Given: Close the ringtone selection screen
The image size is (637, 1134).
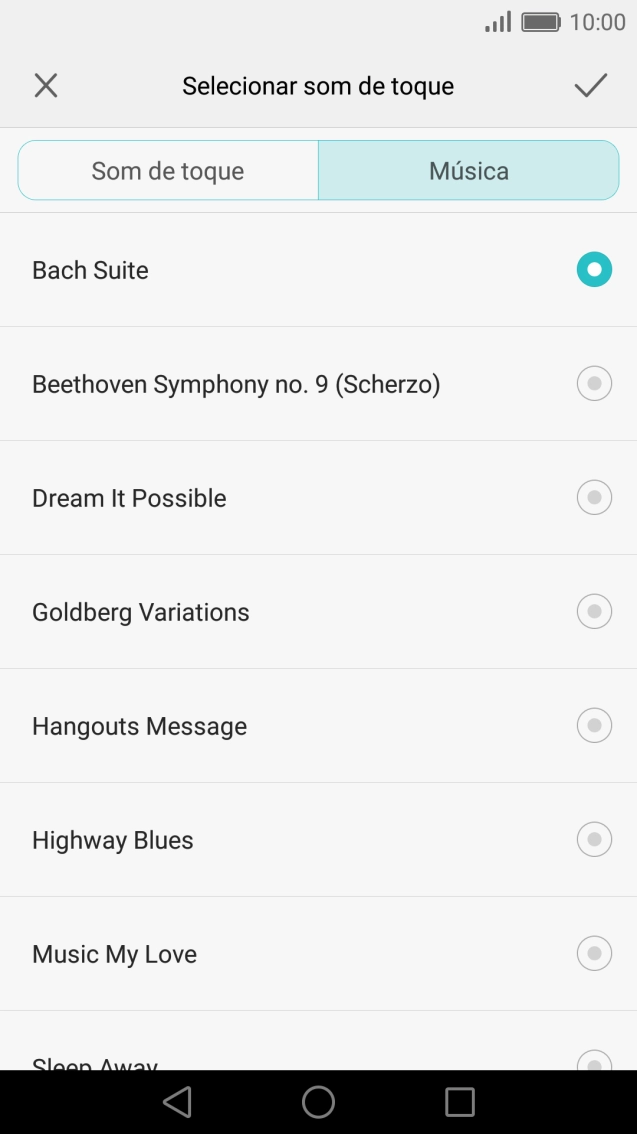Looking at the screenshot, I should pyautogui.click(x=46, y=86).
